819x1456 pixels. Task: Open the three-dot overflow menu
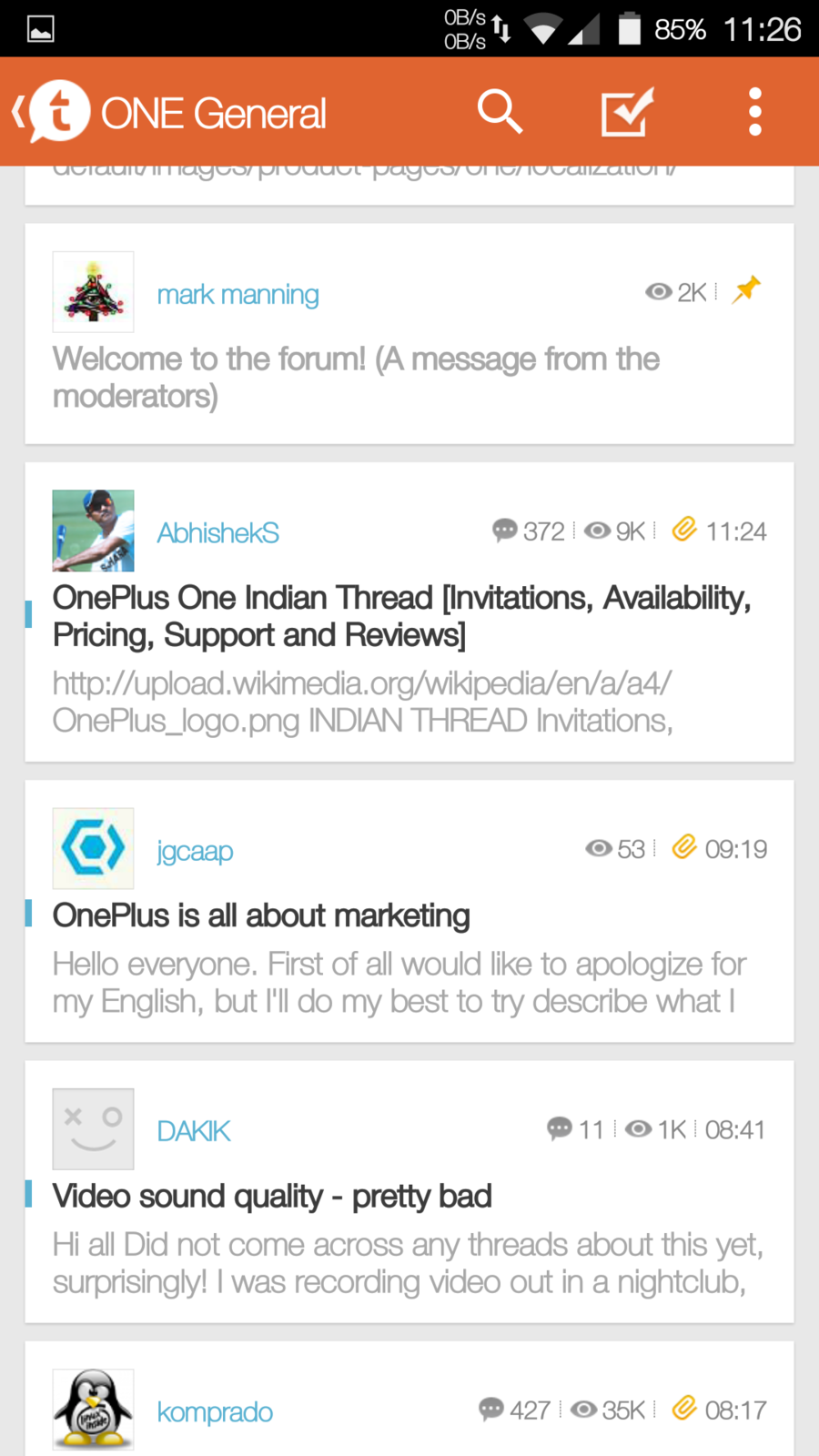click(754, 112)
